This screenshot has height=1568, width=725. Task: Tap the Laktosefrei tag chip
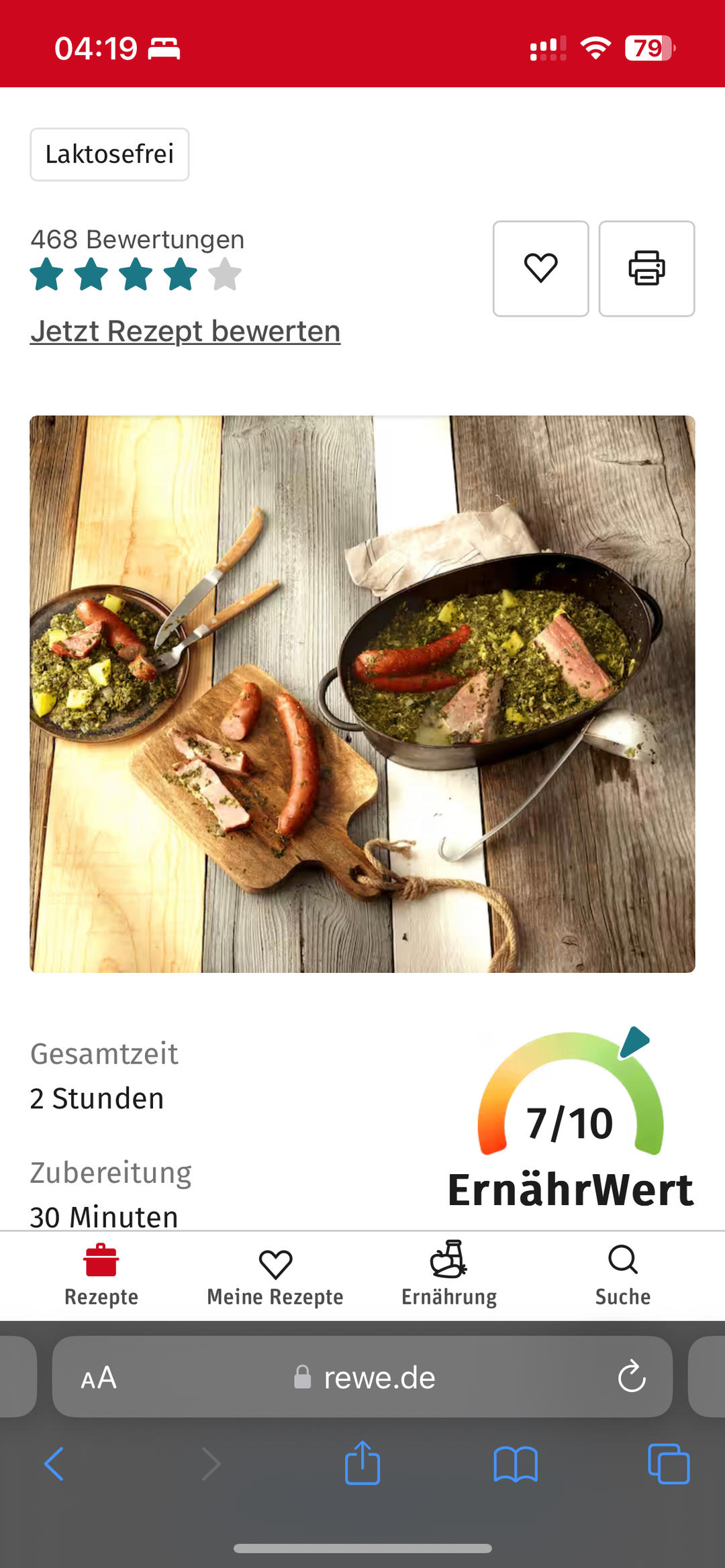[109, 154]
